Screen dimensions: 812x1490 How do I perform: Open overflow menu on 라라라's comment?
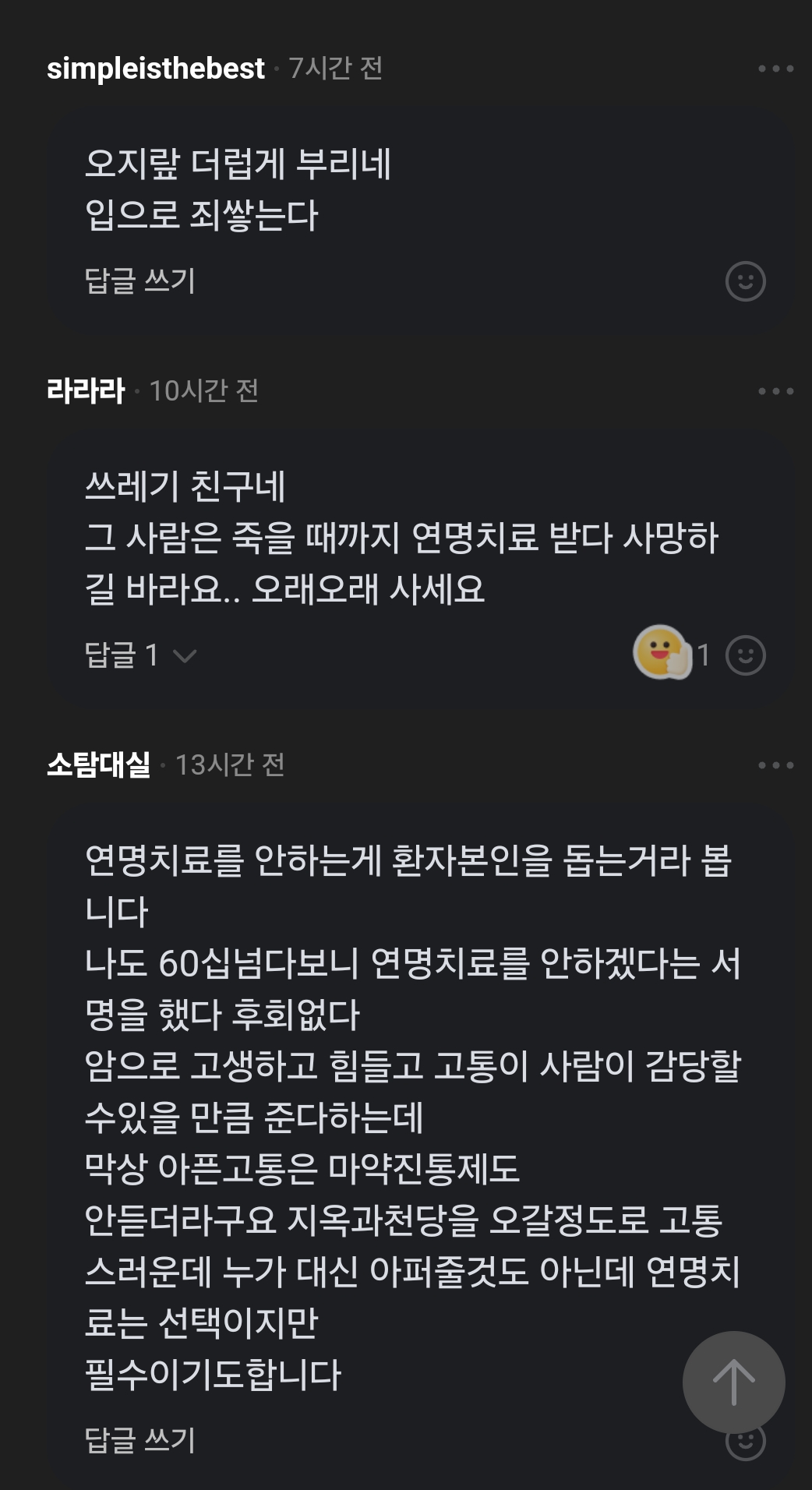tap(775, 391)
